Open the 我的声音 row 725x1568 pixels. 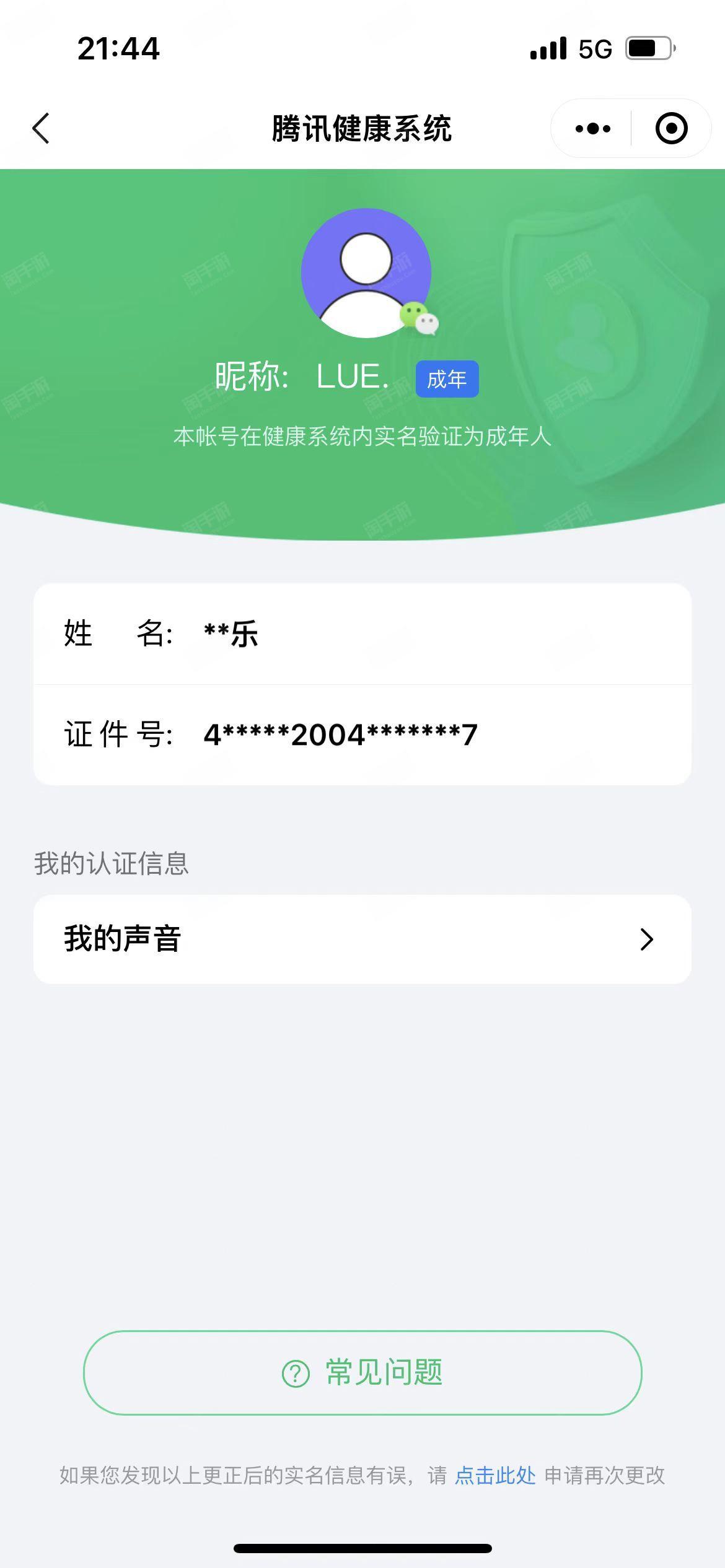click(x=362, y=939)
